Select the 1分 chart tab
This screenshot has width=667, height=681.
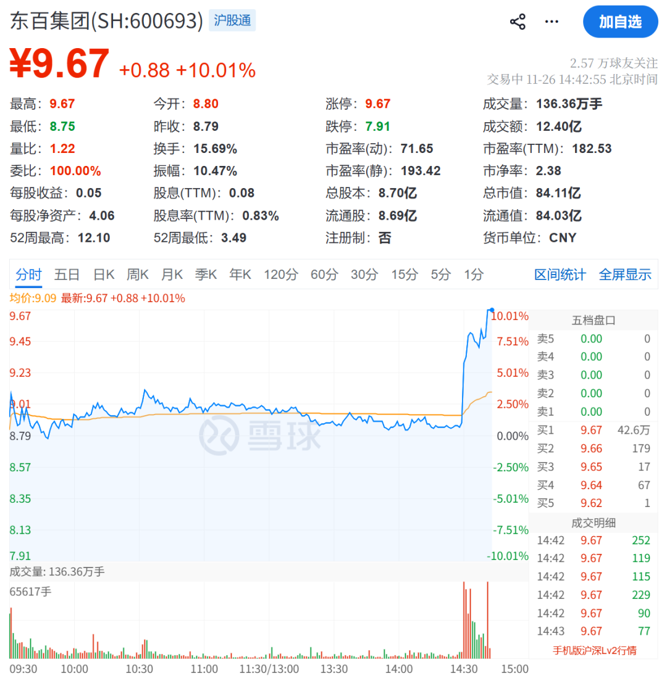474,274
